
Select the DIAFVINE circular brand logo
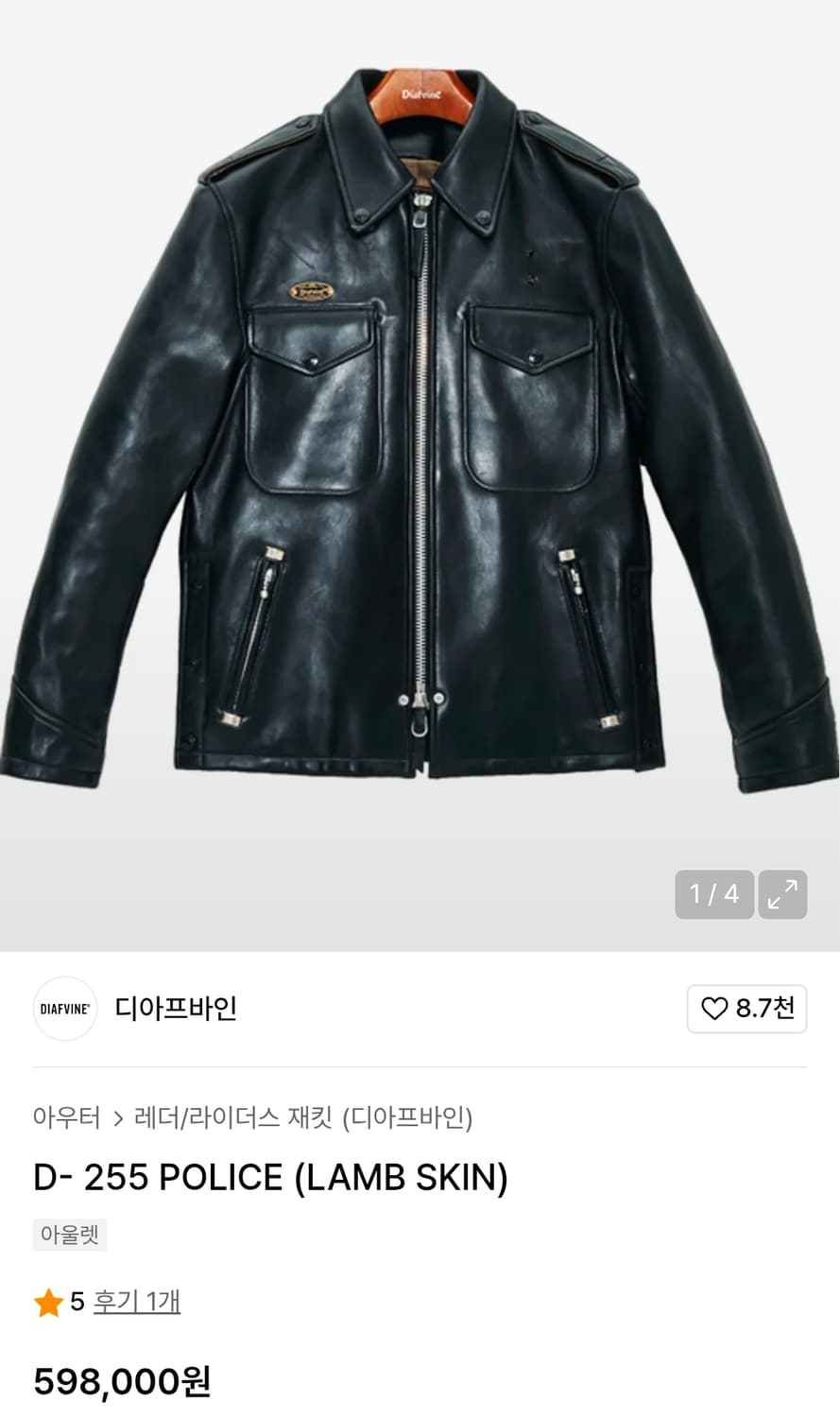coord(64,1009)
